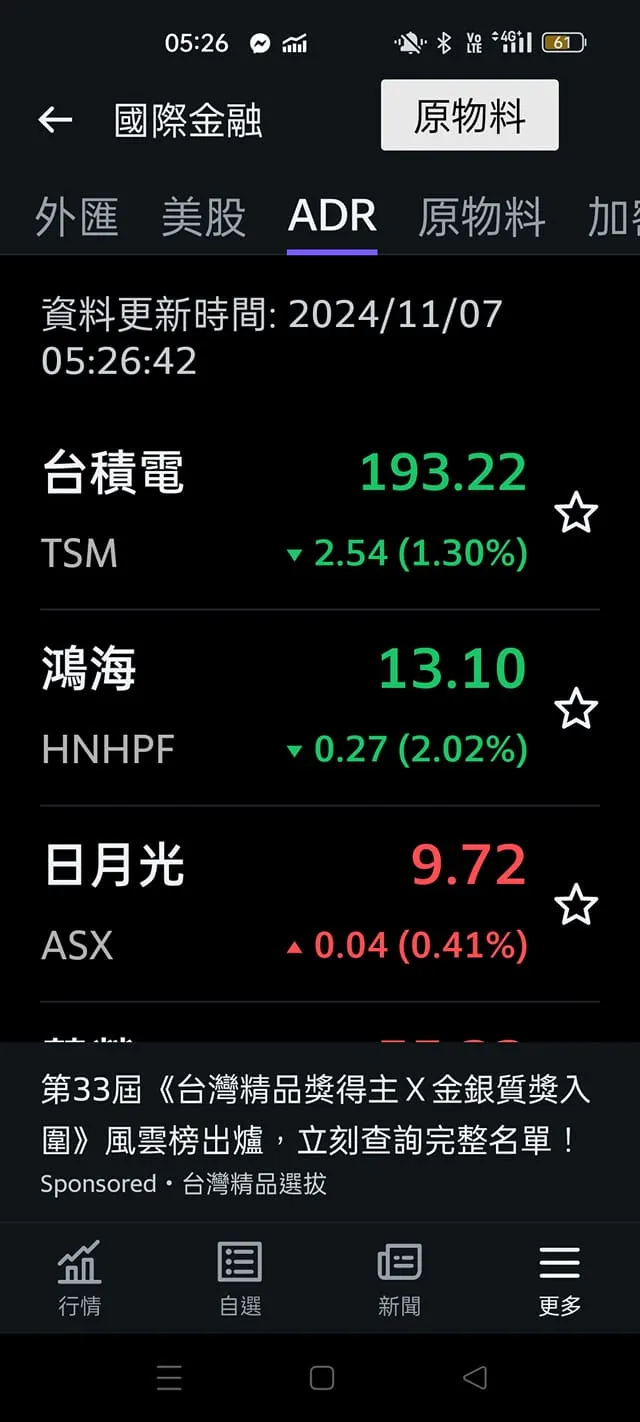Open the 原物料 tab in tab strip
This screenshot has width=640, height=1422.
pyautogui.click(x=481, y=217)
